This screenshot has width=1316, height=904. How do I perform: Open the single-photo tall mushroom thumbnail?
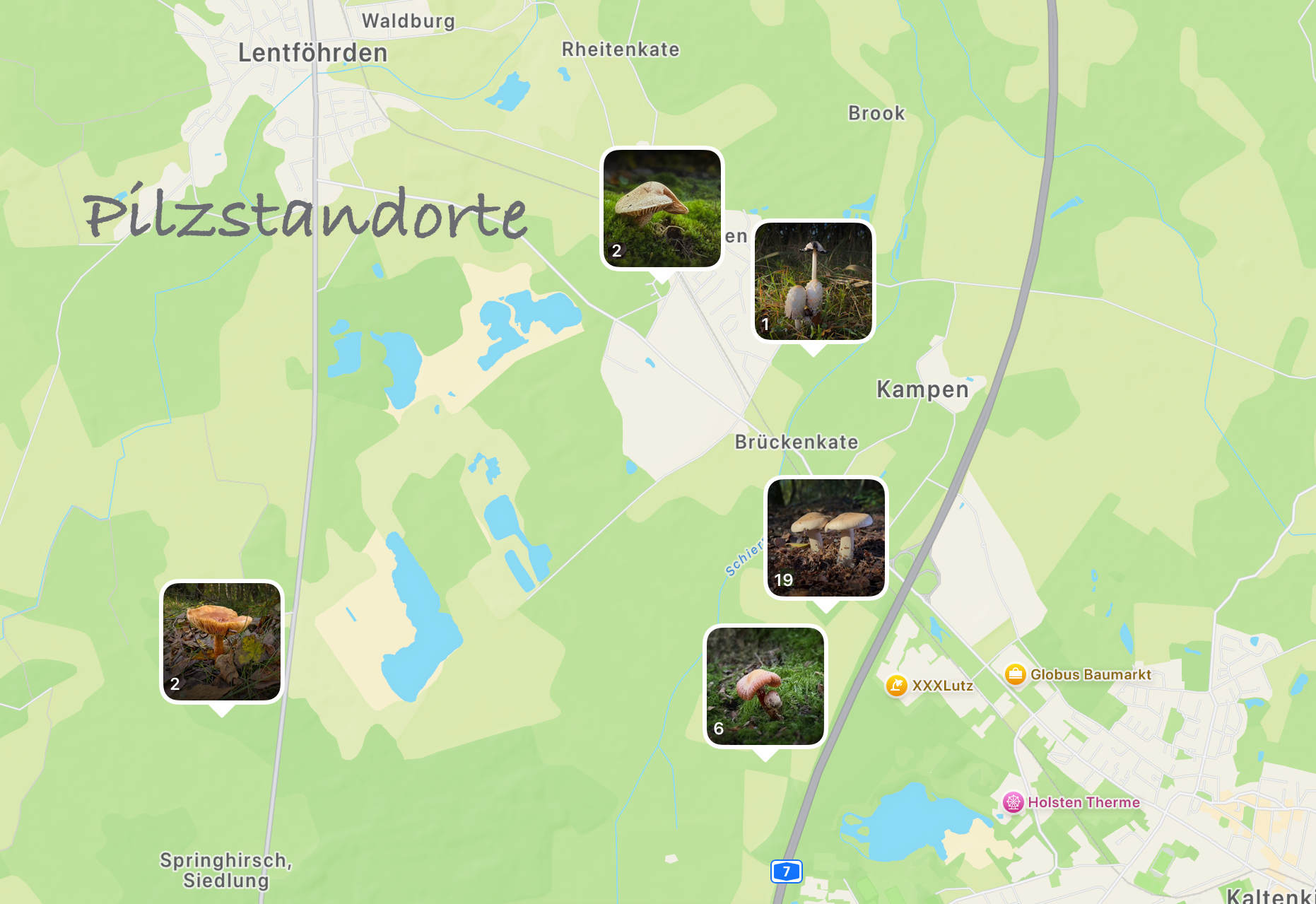coord(813,281)
